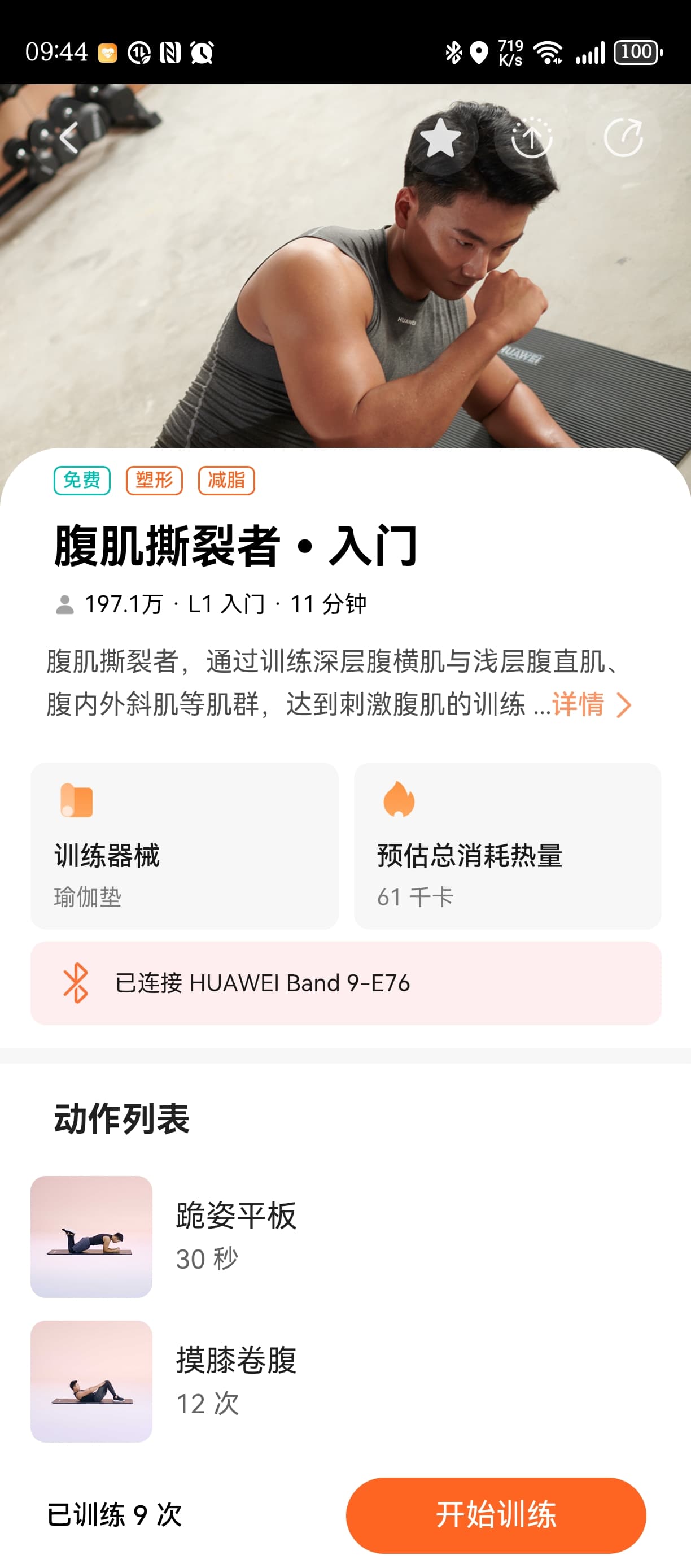Image resolution: width=691 pixels, height=1568 pixels.
Task: Share this workout course
Action: click(623, 138)
